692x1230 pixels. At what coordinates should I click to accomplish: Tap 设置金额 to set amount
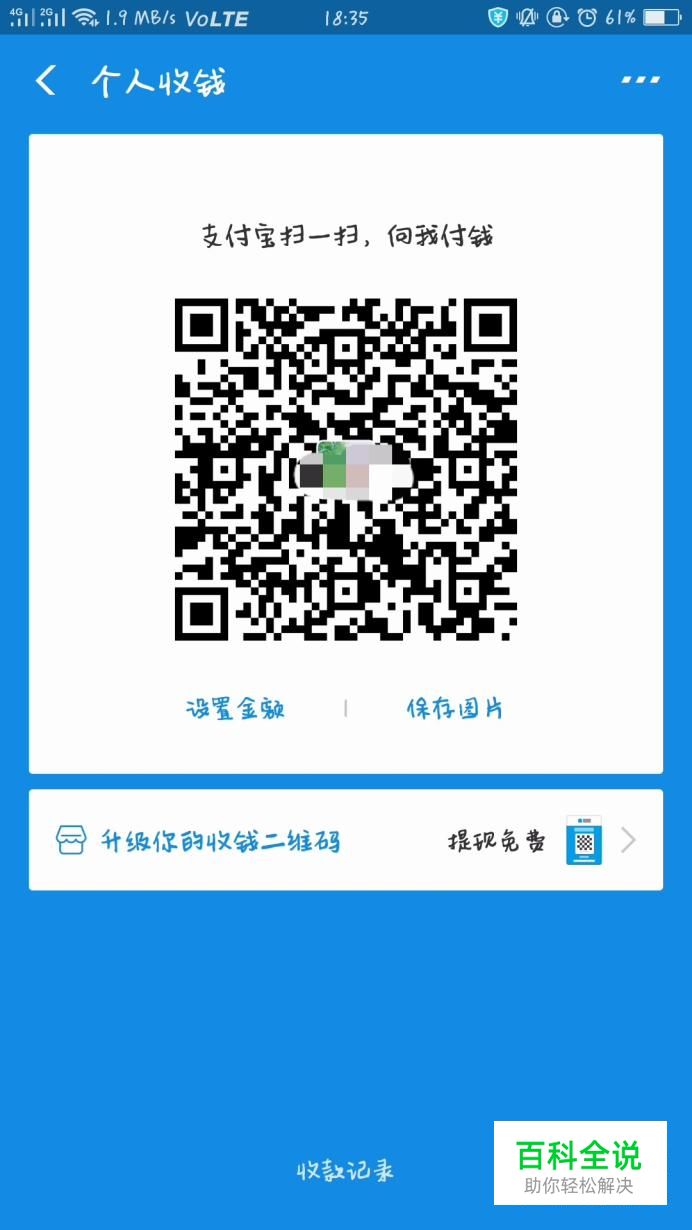click(x=236, y=709)
